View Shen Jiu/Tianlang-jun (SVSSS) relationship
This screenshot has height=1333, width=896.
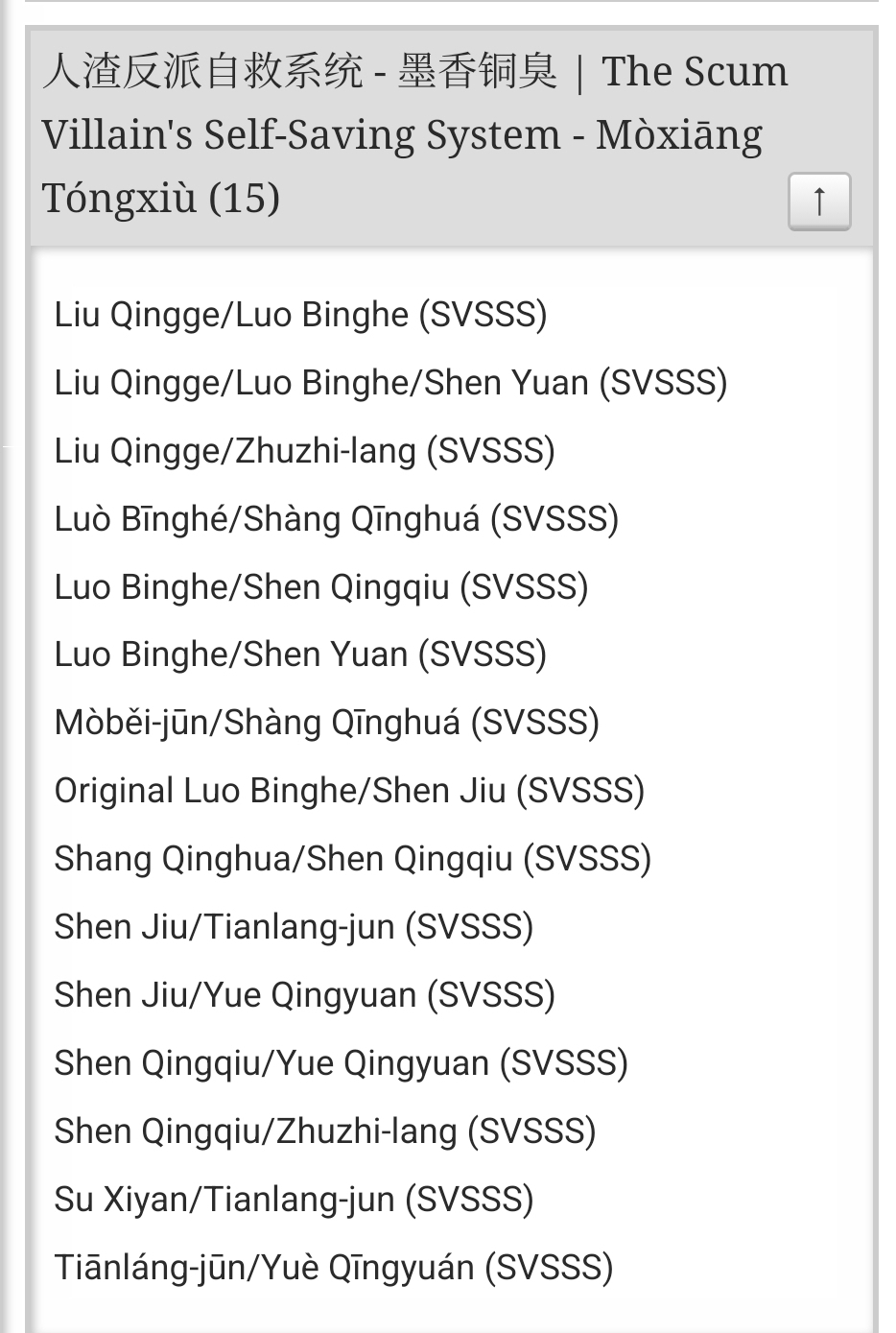pos(294,927)
